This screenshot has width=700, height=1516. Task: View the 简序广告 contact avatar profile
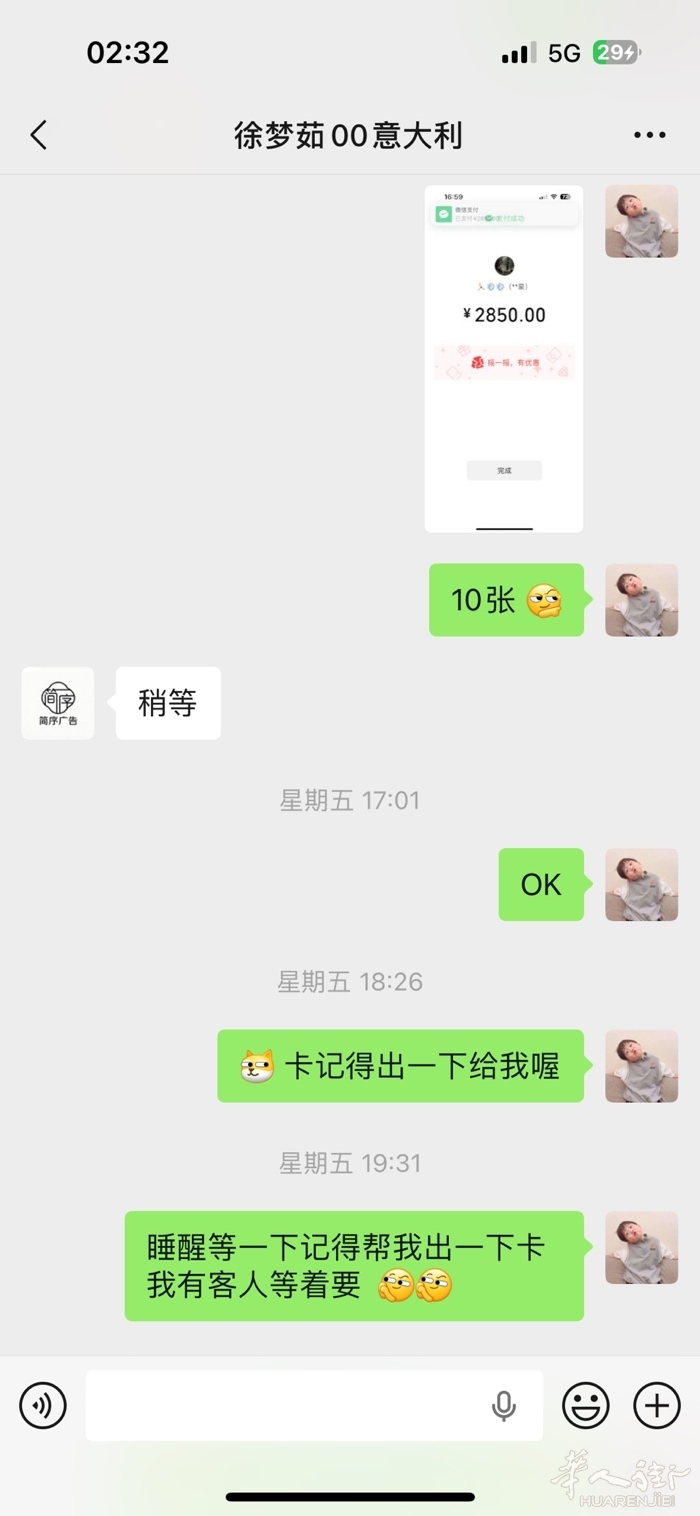coord(58,703)
